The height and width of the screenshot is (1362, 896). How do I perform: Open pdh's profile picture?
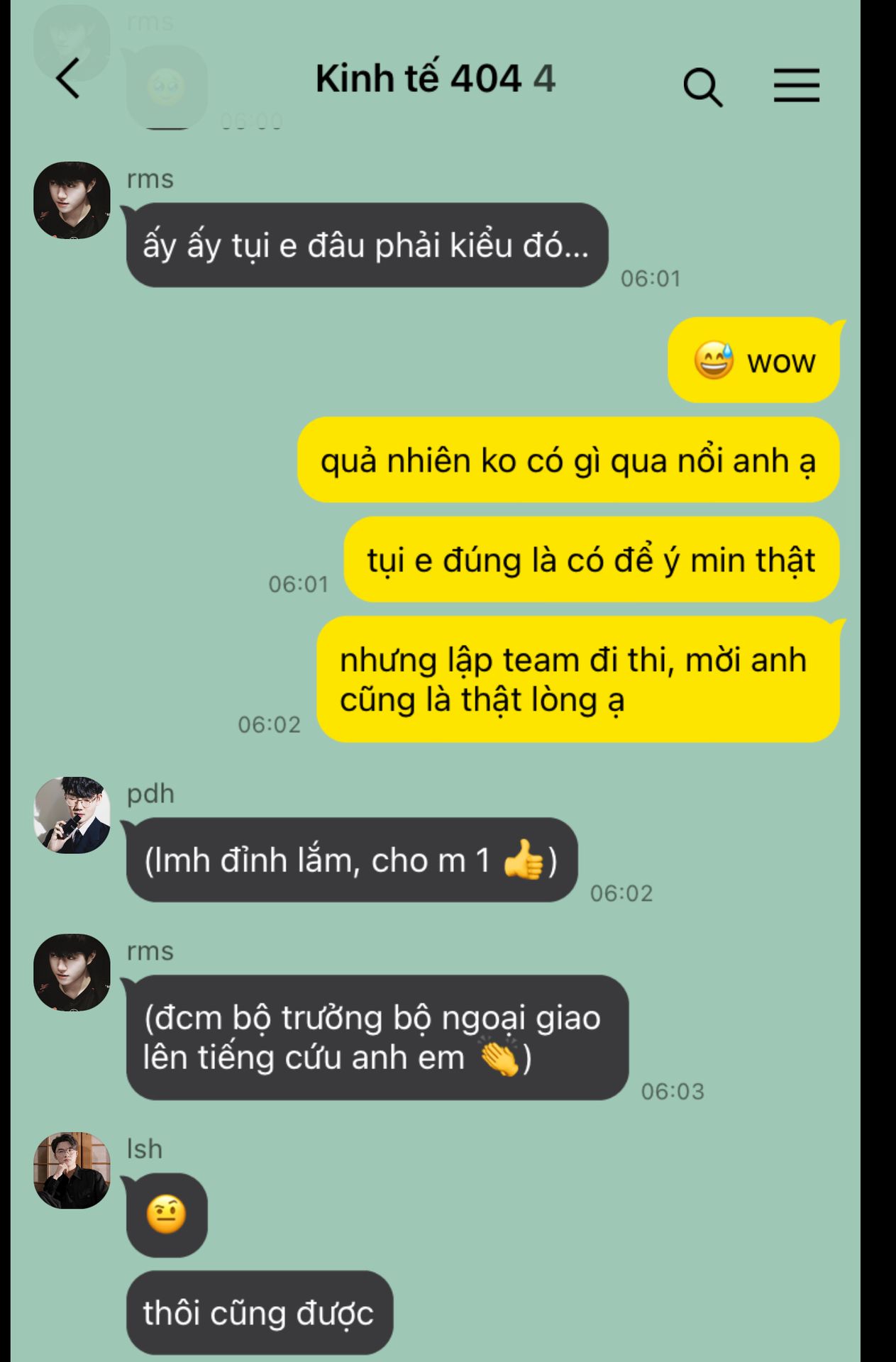click(x=72, y=815)
